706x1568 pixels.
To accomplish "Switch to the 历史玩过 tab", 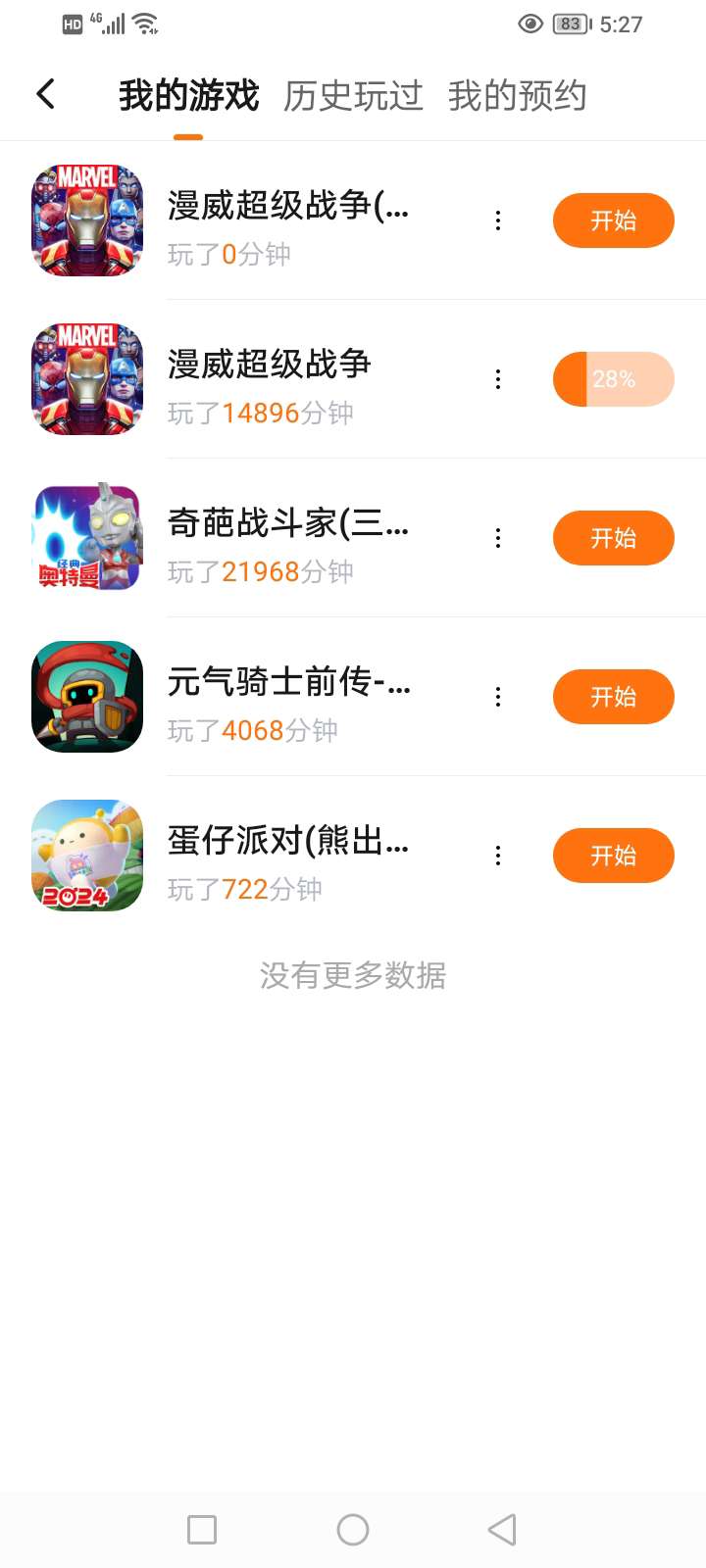I will point(353,96).
